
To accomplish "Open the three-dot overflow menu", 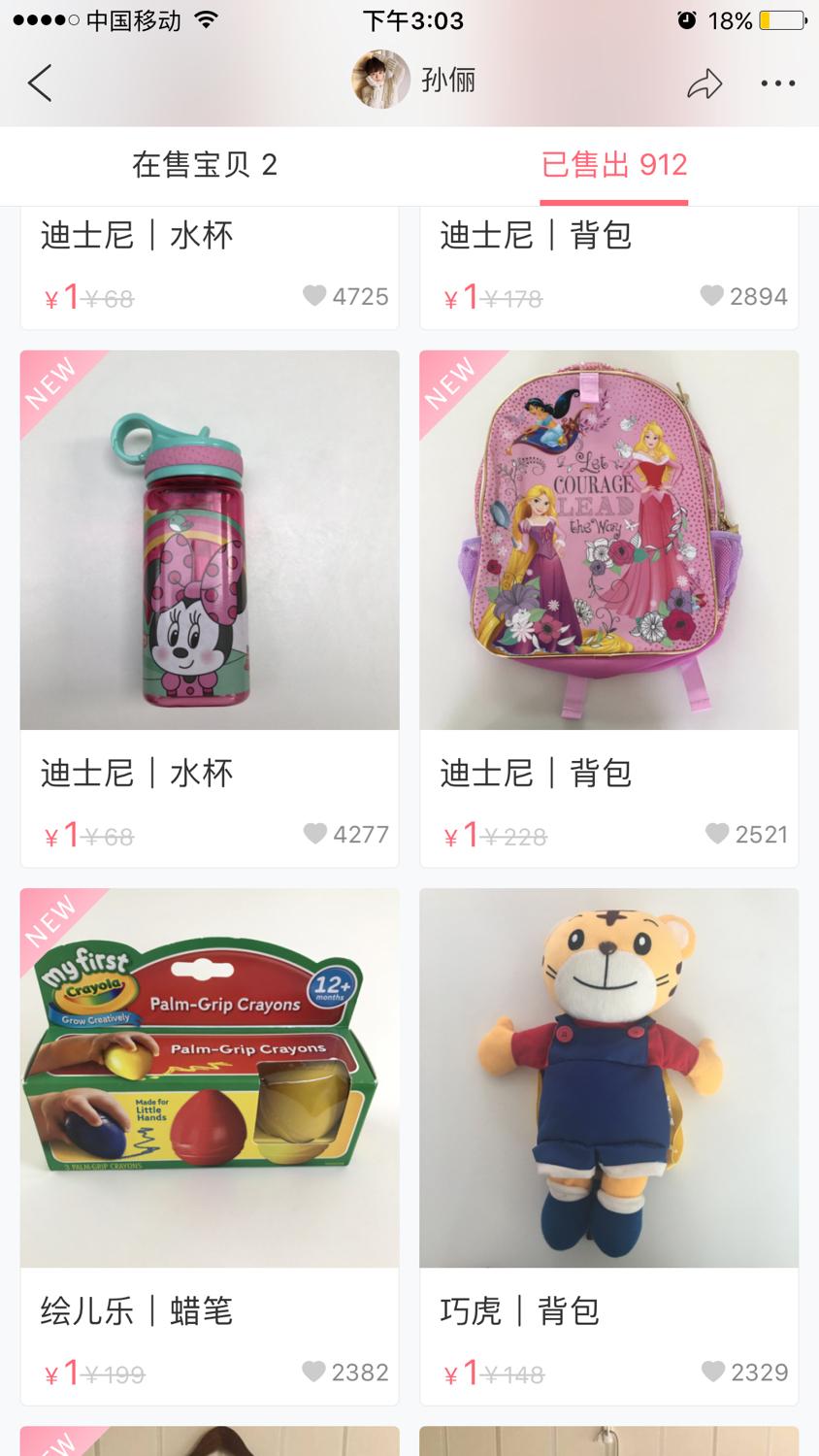I will pyautogui.click(x=777, y=83).
